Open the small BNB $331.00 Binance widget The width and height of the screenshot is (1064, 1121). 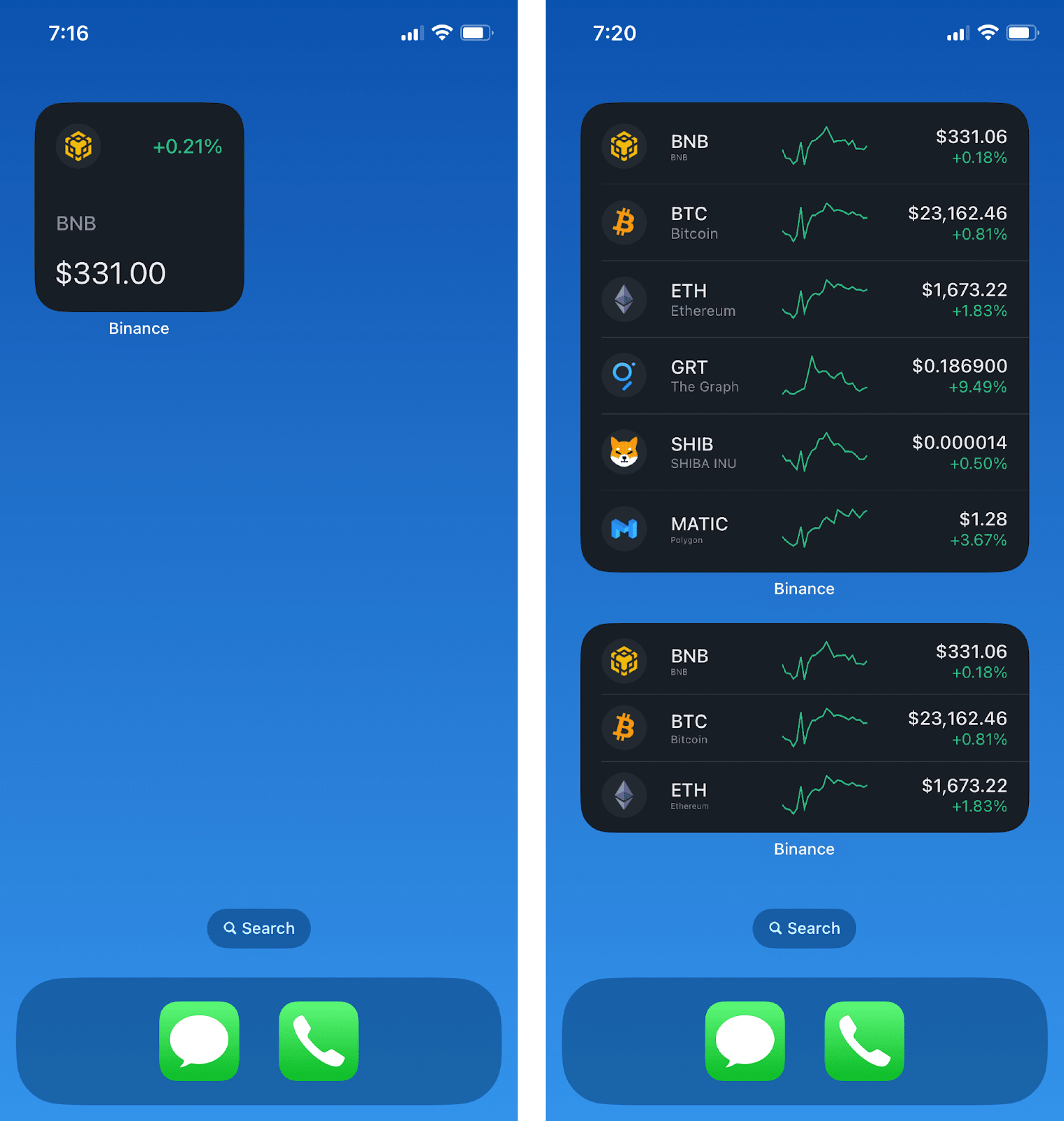pyautogui.click(x=139, y=207)
